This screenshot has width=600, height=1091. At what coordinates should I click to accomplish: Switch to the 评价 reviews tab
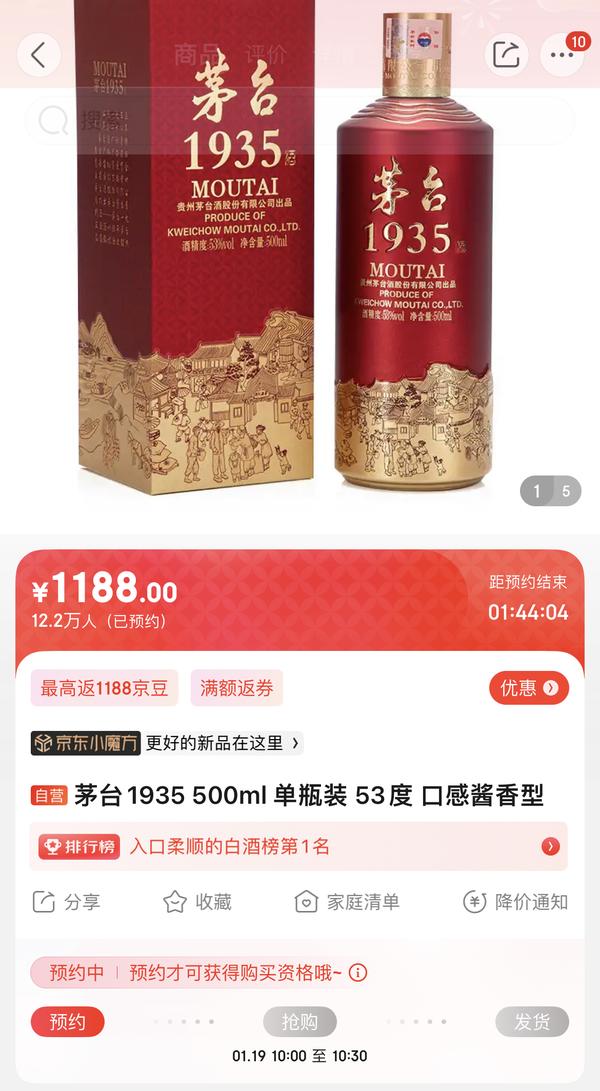(265, 55)
